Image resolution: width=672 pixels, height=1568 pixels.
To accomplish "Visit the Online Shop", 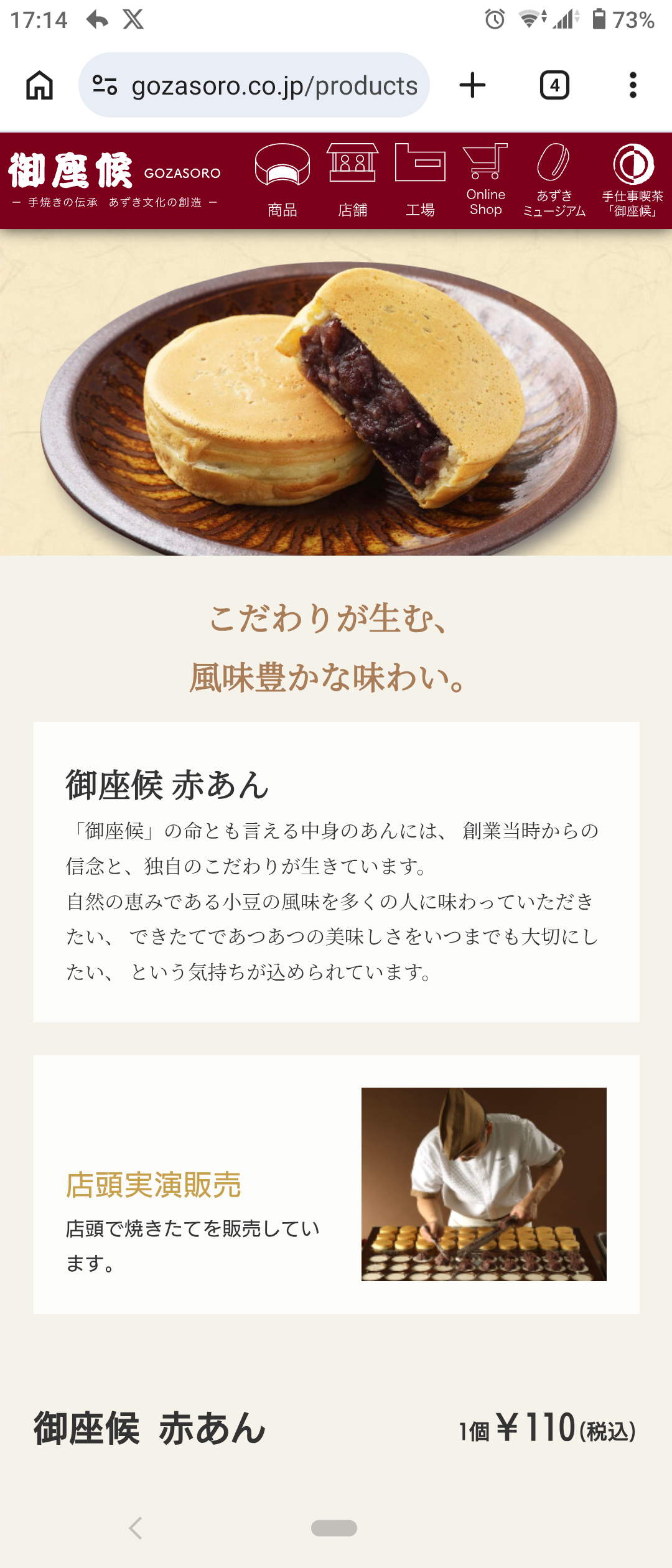I will tap(485, 180).
